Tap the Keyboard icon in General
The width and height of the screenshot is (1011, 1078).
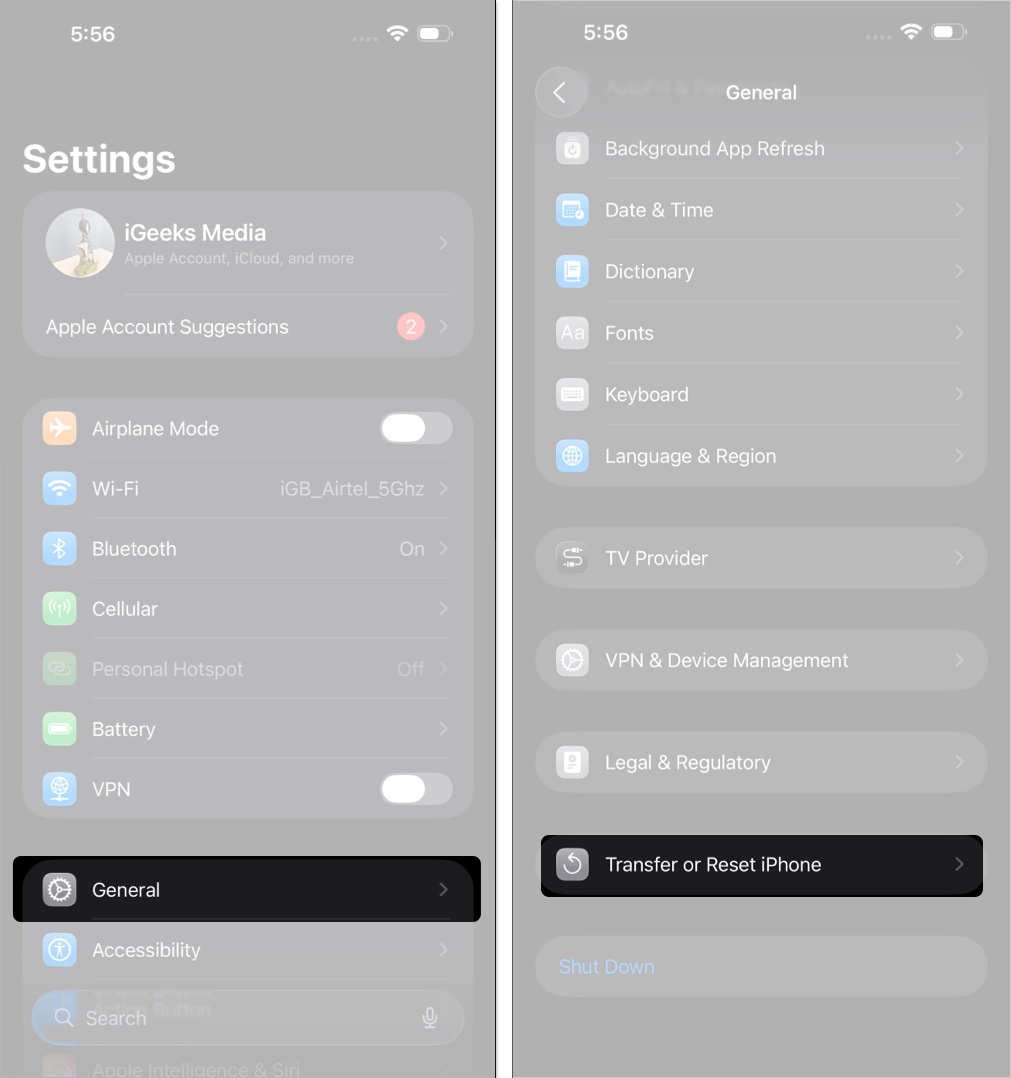pos(572,394)
